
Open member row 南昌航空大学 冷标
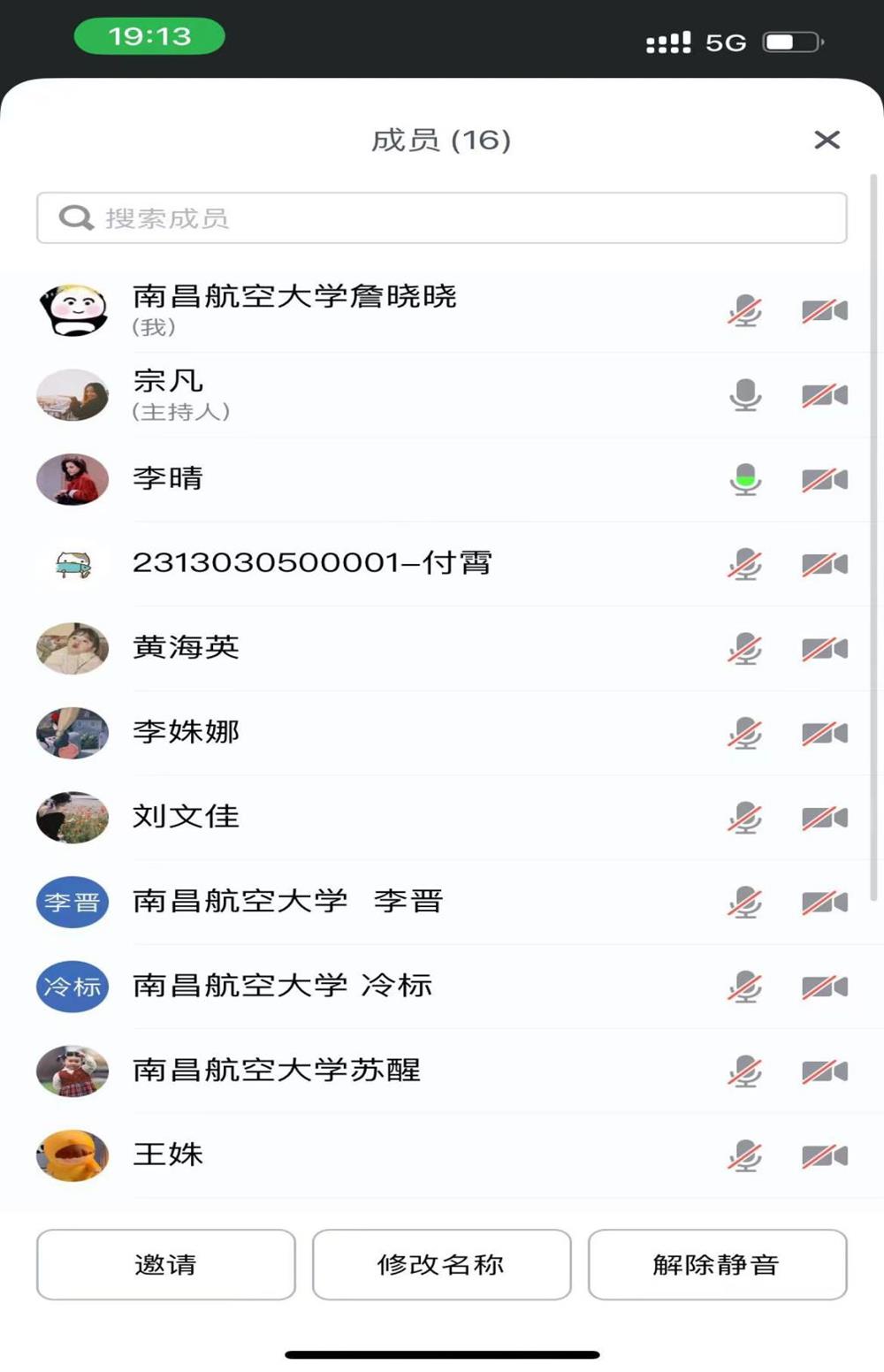[282, 985]
